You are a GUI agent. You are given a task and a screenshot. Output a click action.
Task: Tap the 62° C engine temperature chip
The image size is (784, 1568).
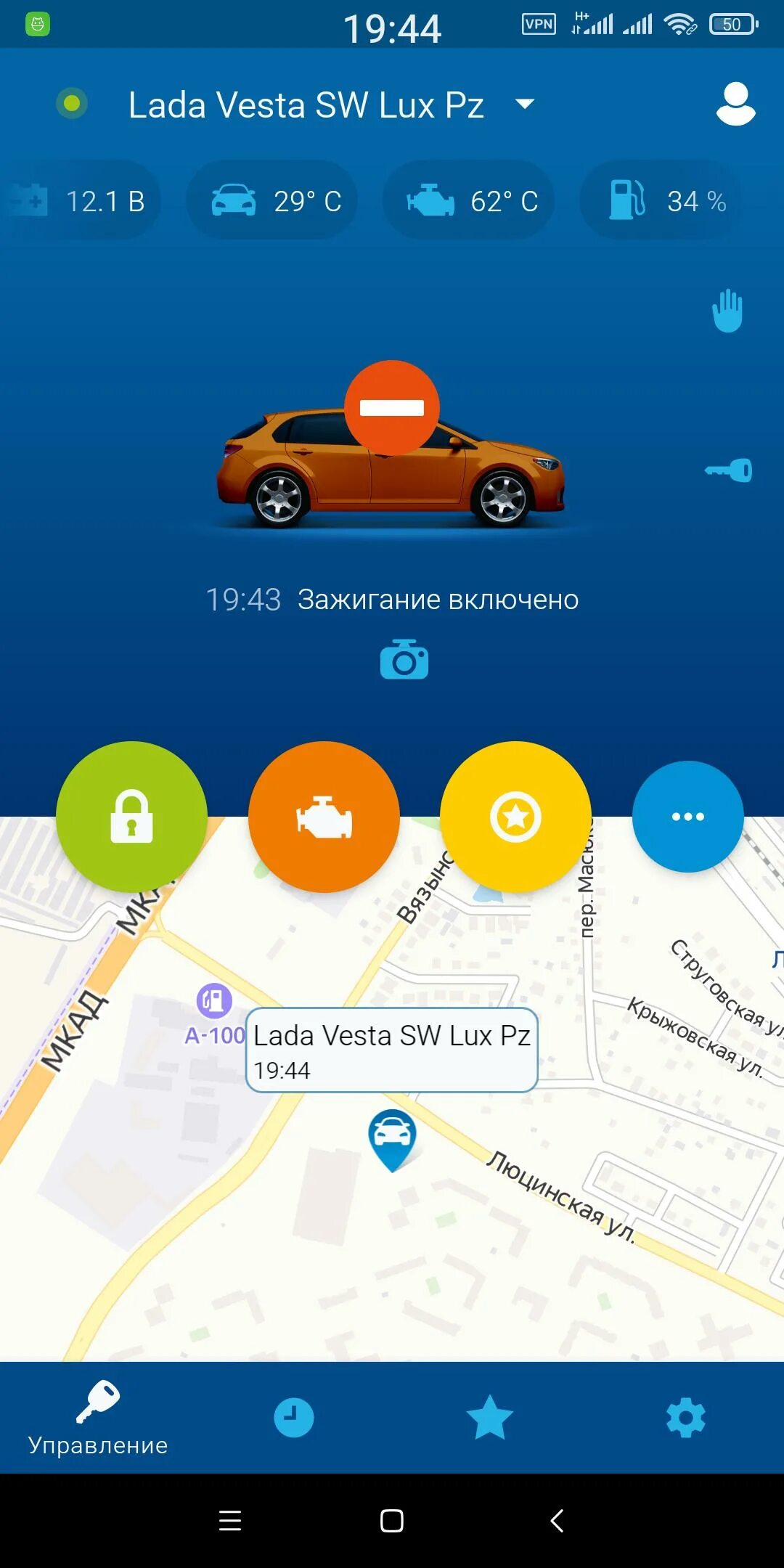click(x=469, y=200)
